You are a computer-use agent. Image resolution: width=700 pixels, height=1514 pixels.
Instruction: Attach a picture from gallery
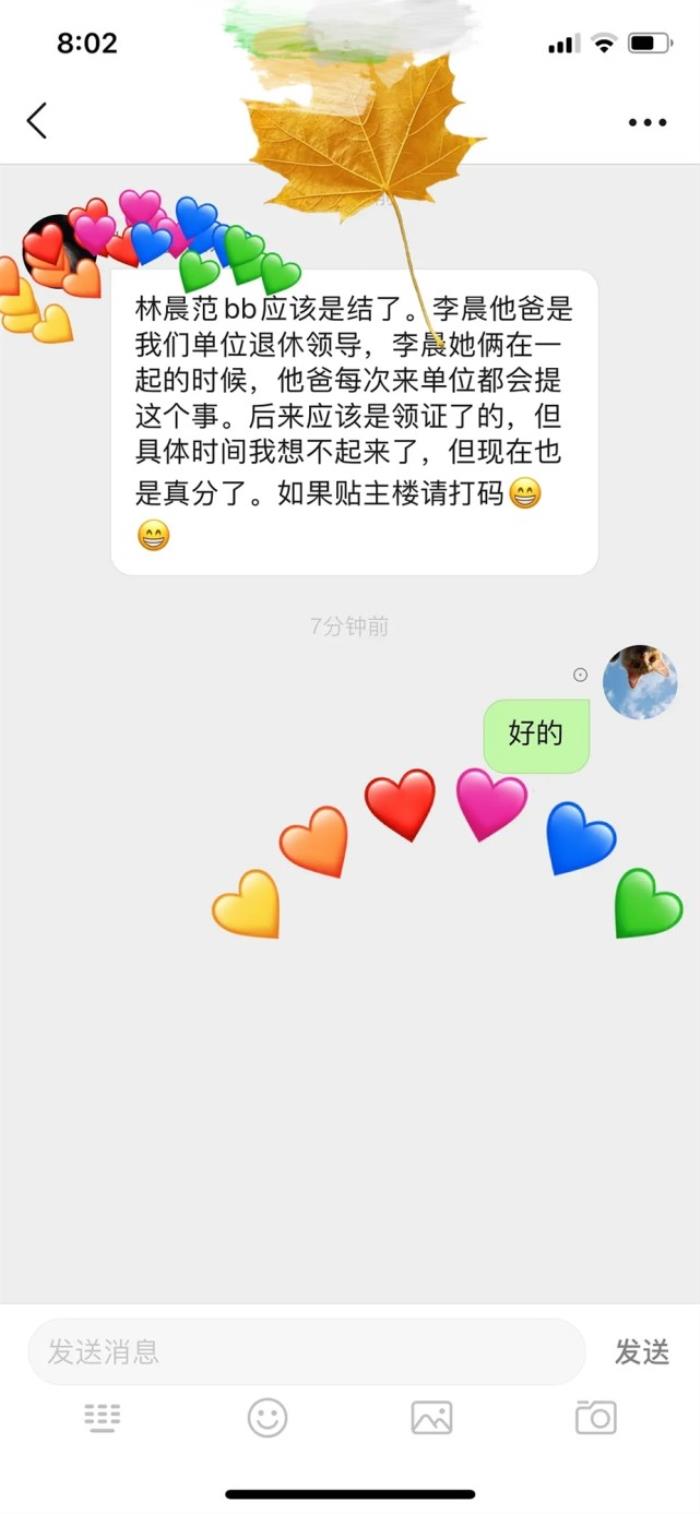[431, 1417]
